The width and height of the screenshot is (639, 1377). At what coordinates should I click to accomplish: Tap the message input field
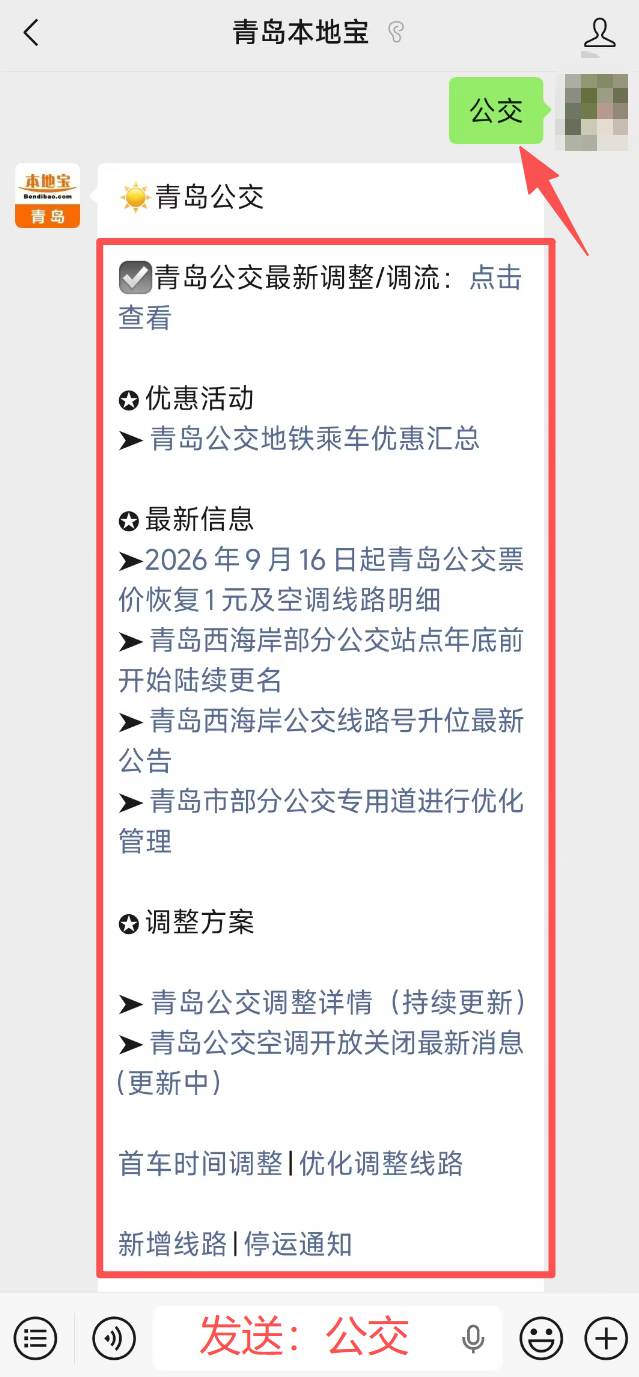(327, 1337)
